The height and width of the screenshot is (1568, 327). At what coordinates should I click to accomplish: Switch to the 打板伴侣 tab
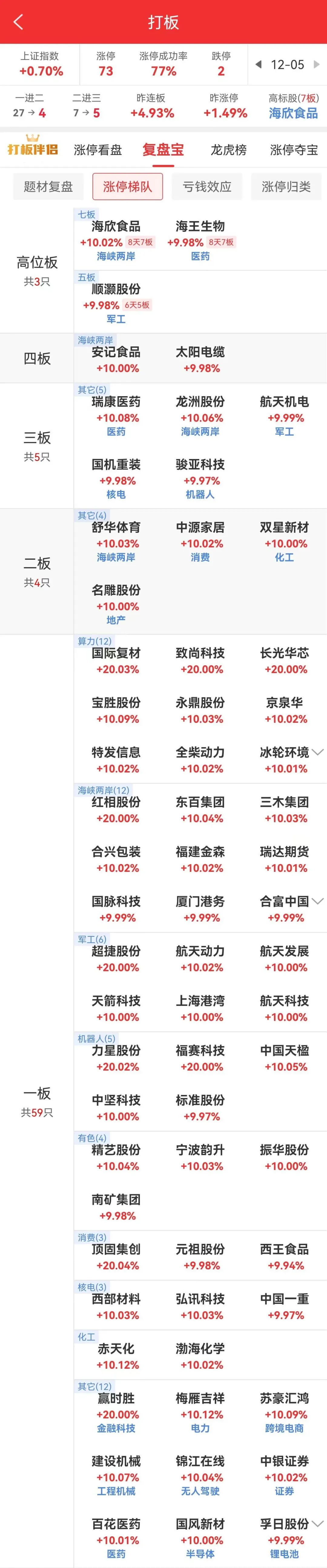(33, 149)
